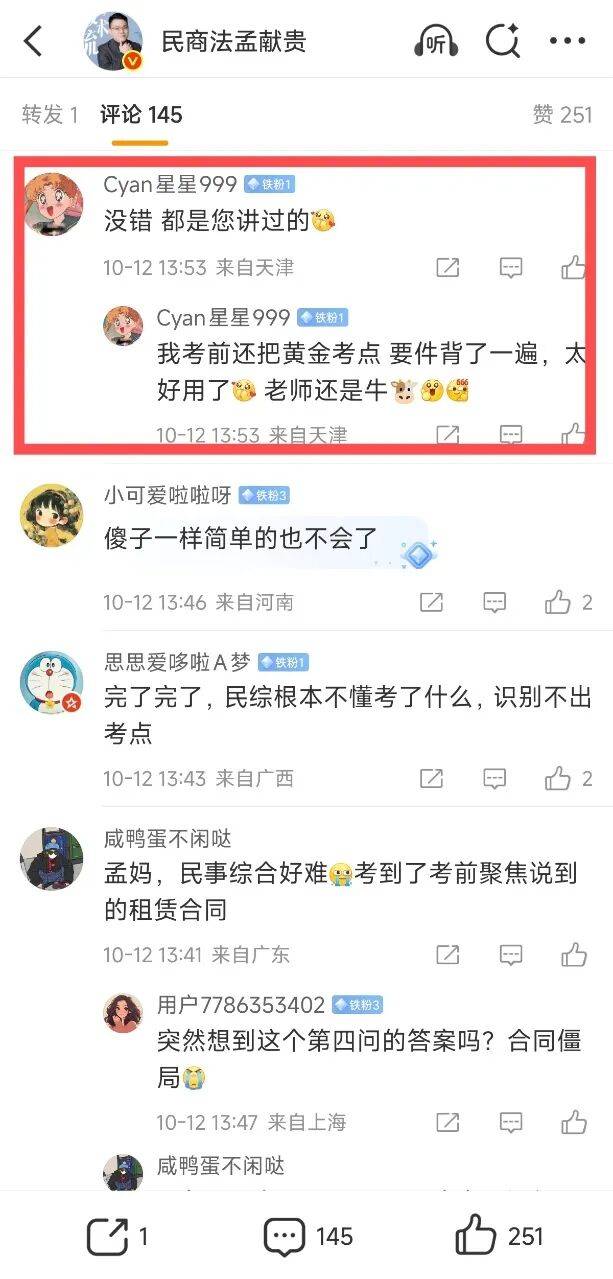The height and width of the screenshot is (1279, 613).
Task: Share Cyan星星999's comment 没错 都是您讲过的
Action: (x=448, y=267)
